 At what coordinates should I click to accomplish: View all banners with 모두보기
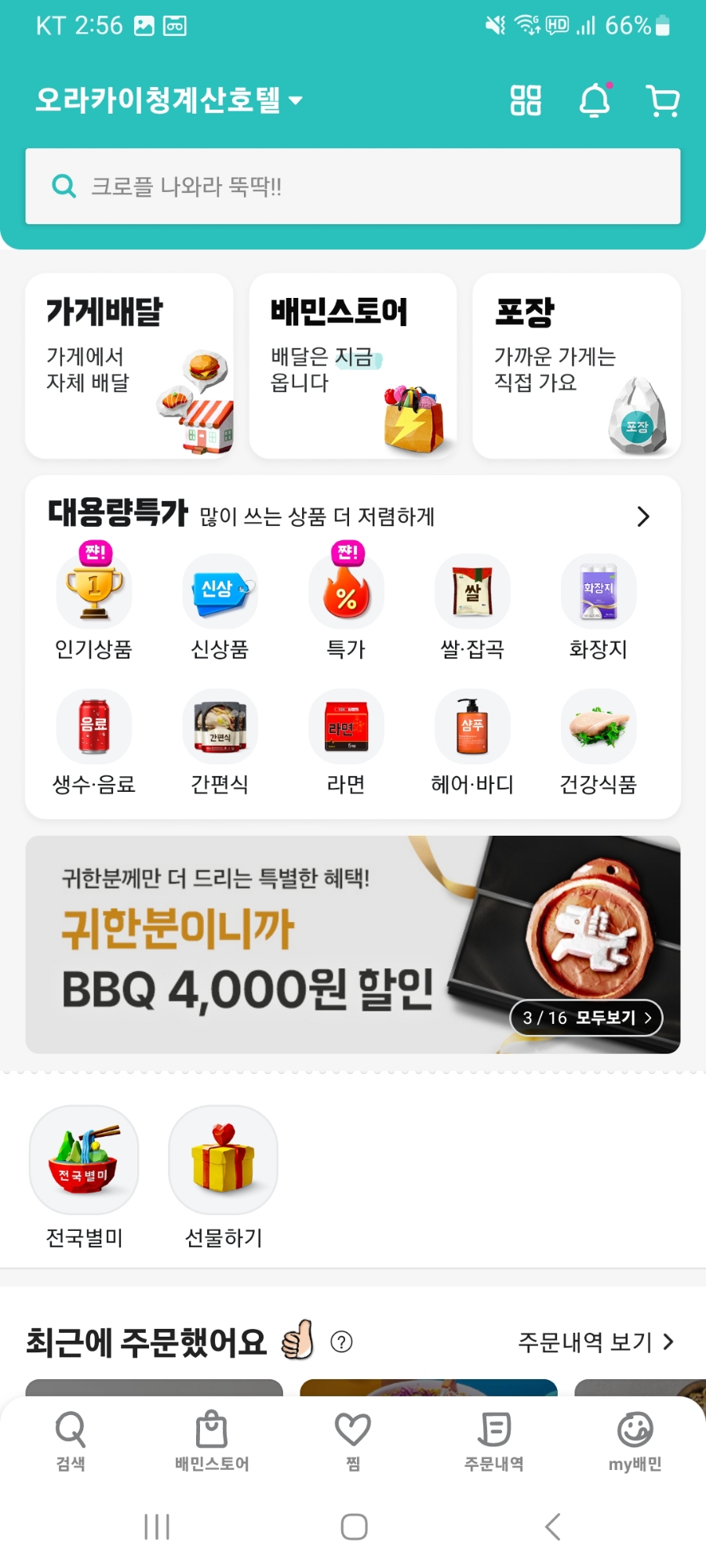coord(587,1018)
